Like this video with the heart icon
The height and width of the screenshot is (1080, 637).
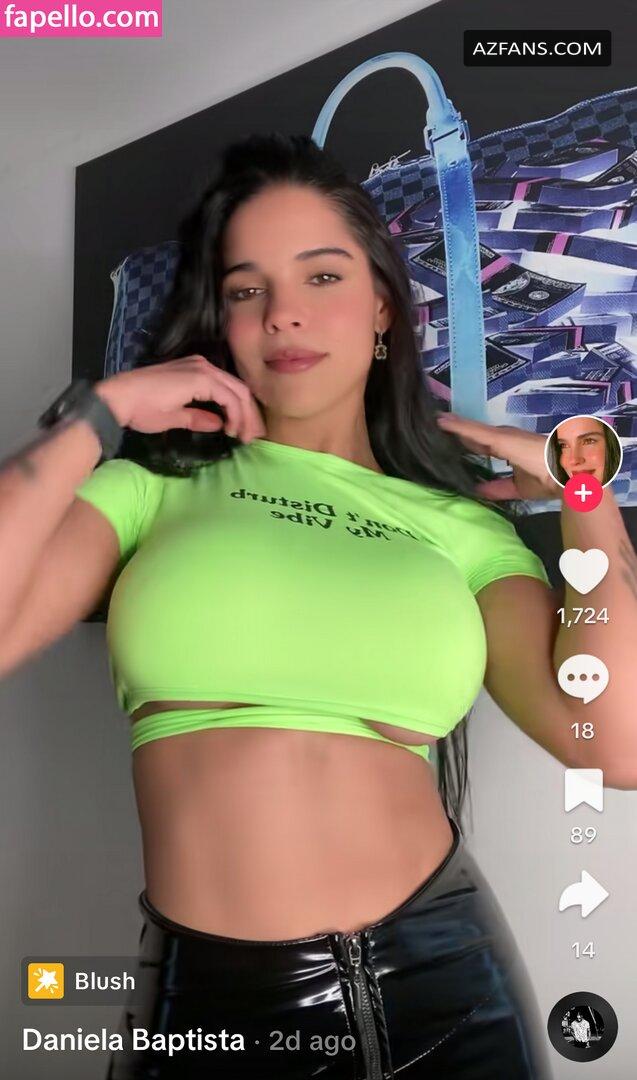tap(583, 572)
